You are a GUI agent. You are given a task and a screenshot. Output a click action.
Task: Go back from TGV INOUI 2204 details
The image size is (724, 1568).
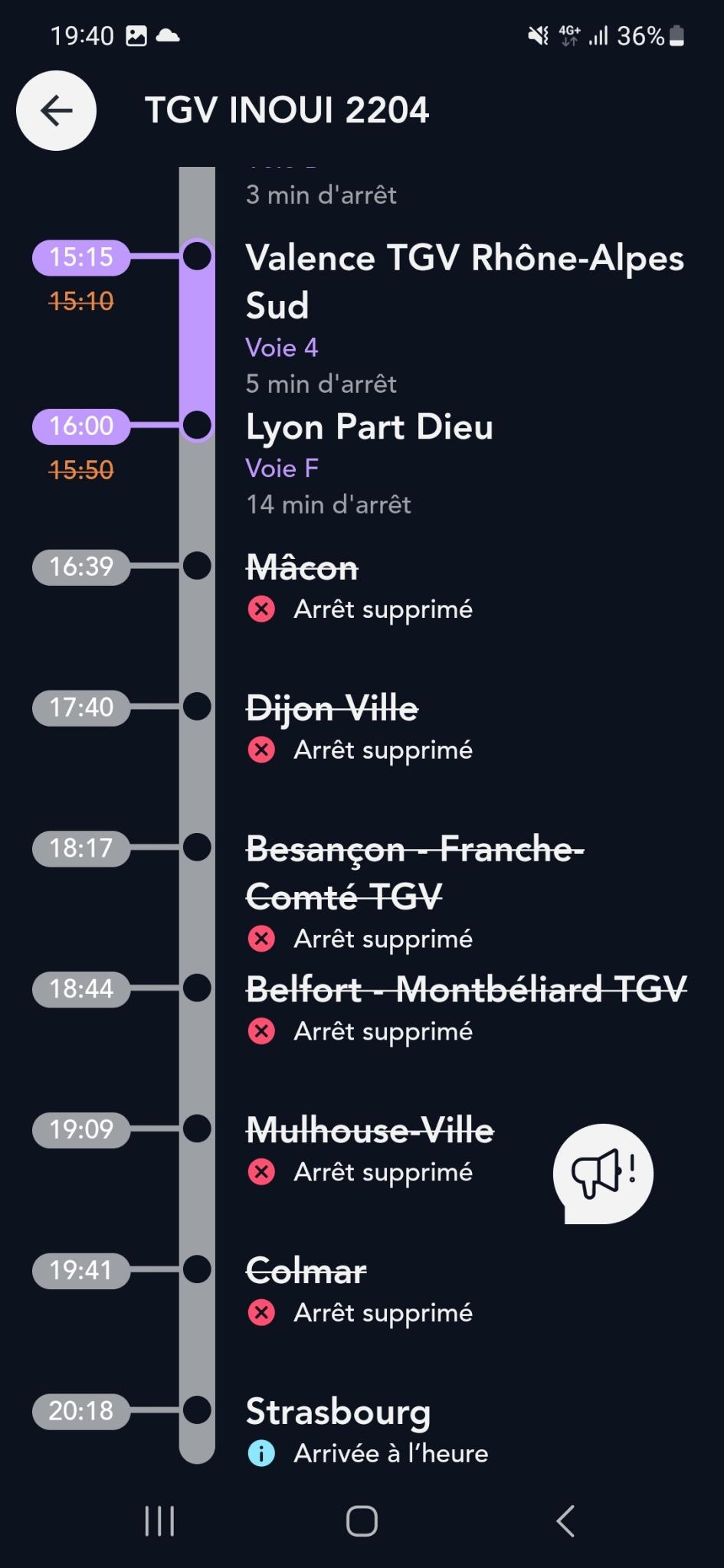pyautogui.click(x=56, y=111)
